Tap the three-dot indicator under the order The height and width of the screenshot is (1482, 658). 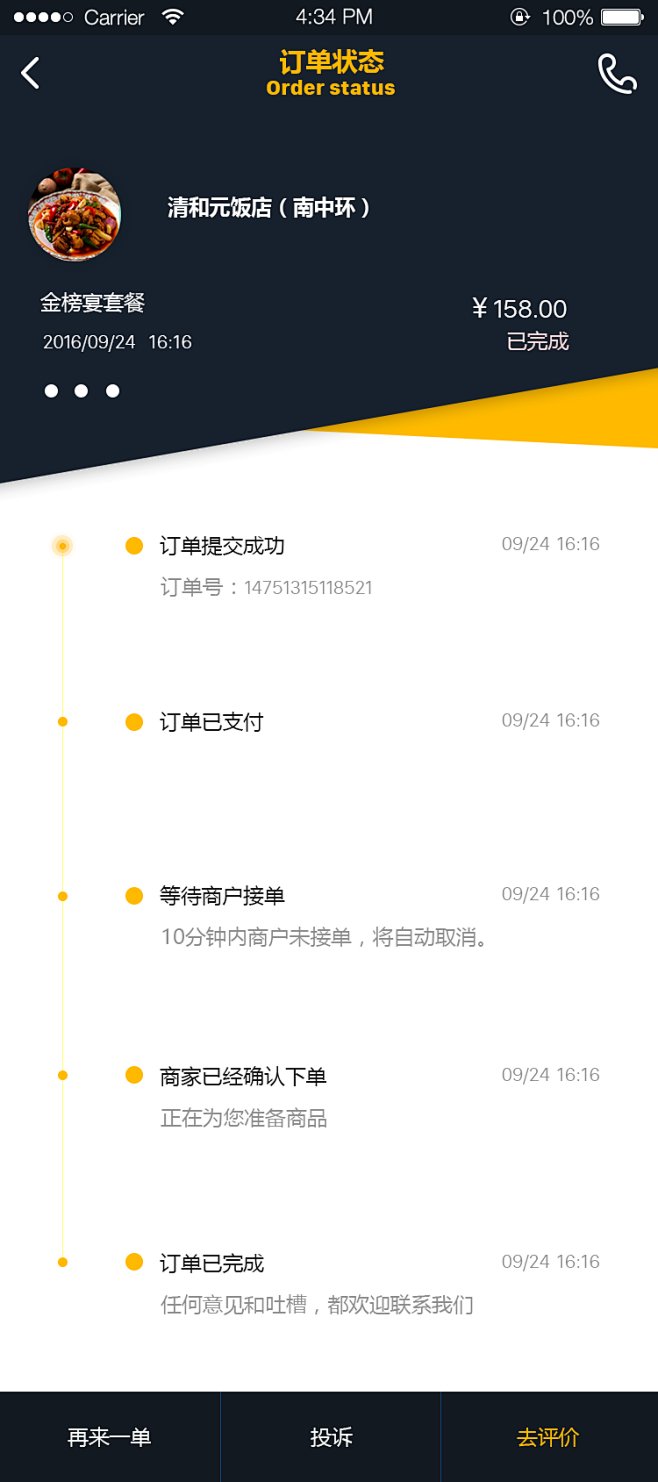point(82,391)
